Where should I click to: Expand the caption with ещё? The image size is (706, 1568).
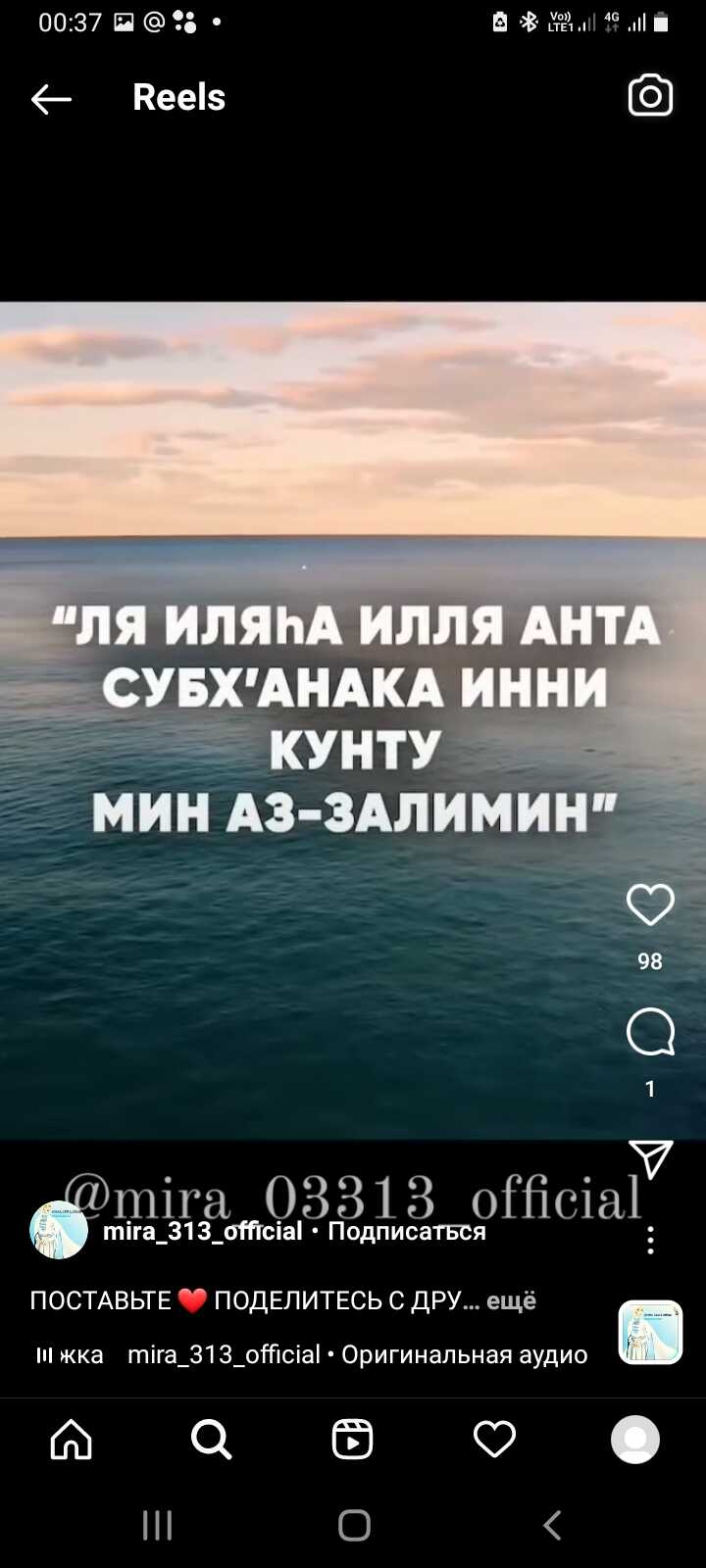[x=511, y=1300]
